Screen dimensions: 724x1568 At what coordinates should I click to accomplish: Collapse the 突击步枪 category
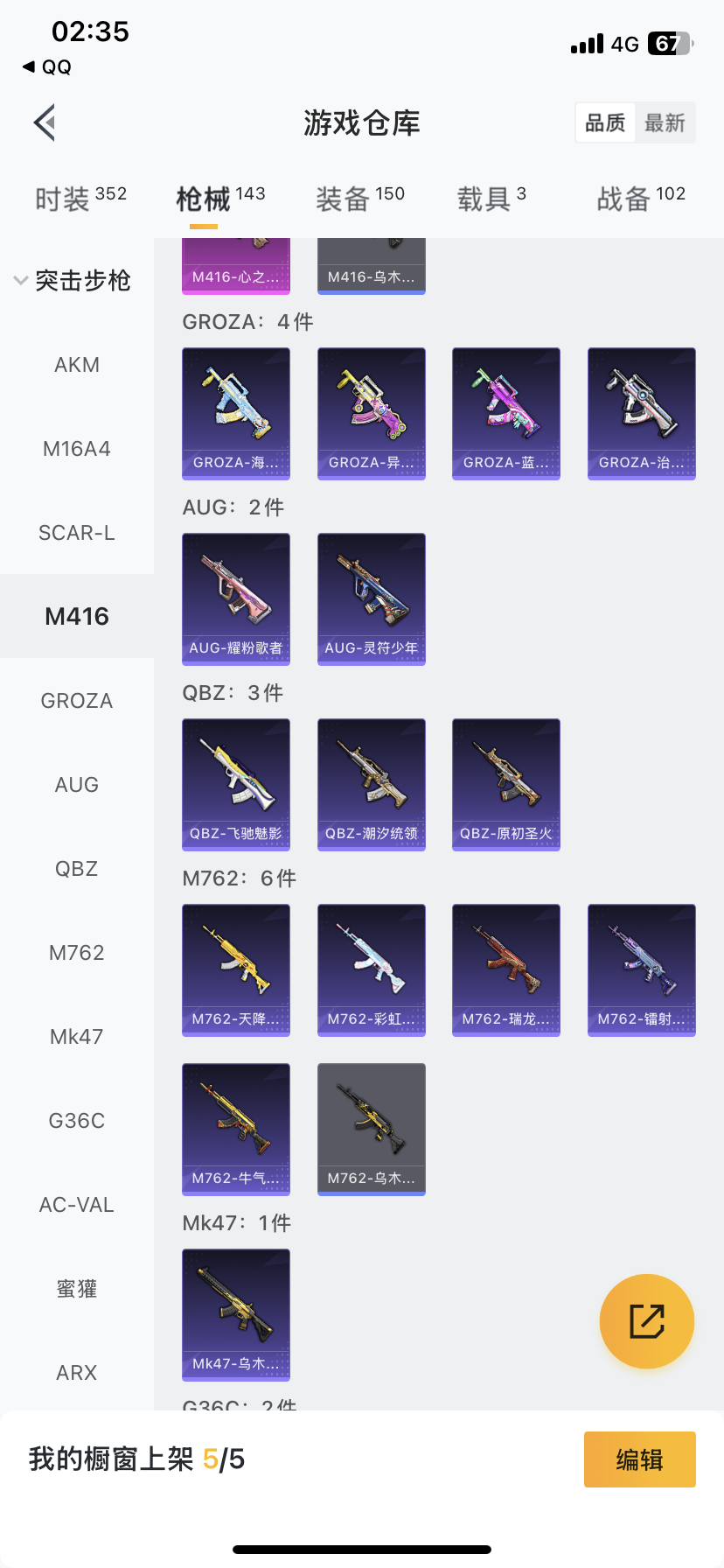(73, 281)
